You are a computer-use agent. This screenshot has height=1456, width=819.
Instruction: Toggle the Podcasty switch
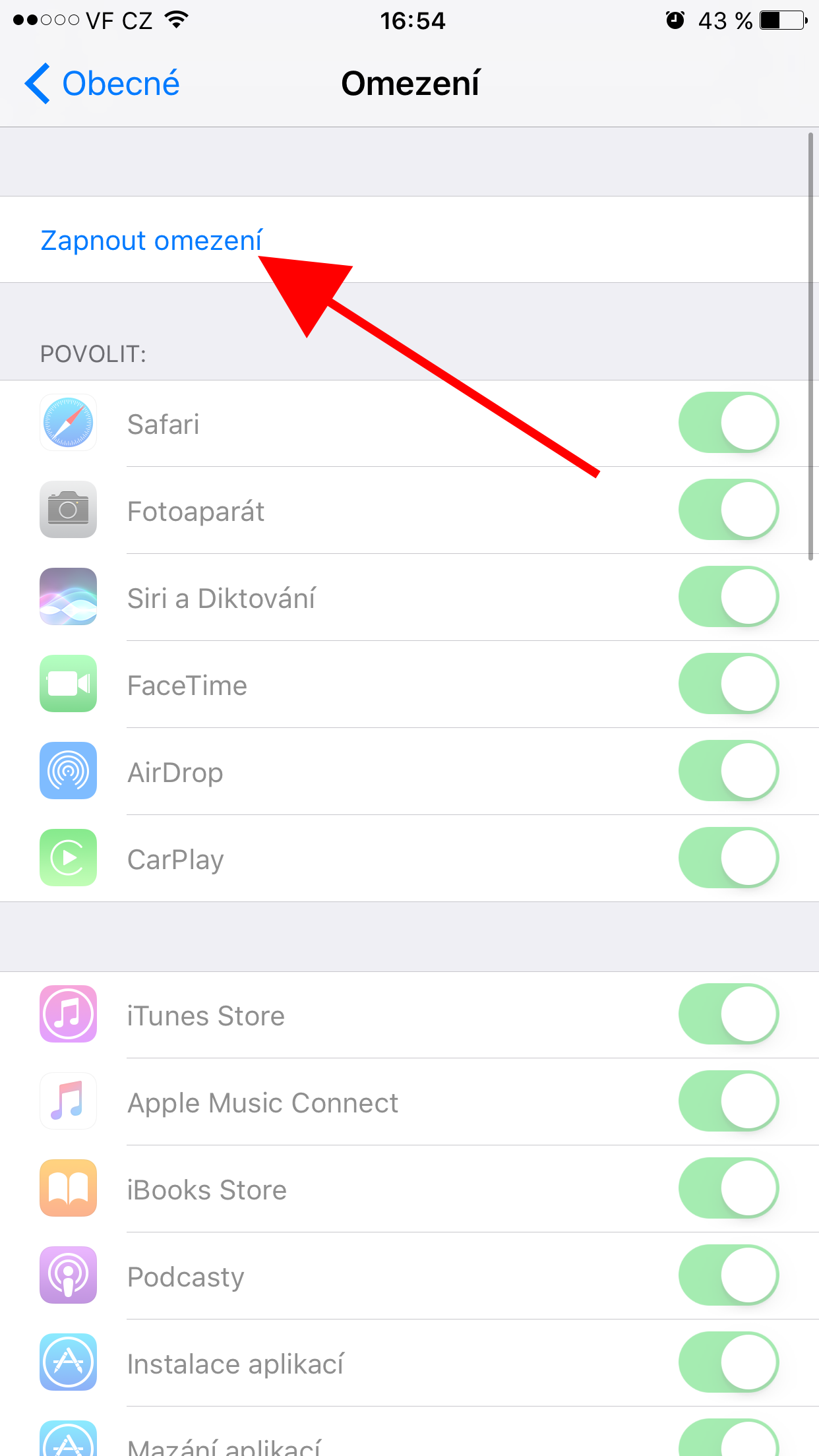pyautogui.click(x=728, y=1275)
